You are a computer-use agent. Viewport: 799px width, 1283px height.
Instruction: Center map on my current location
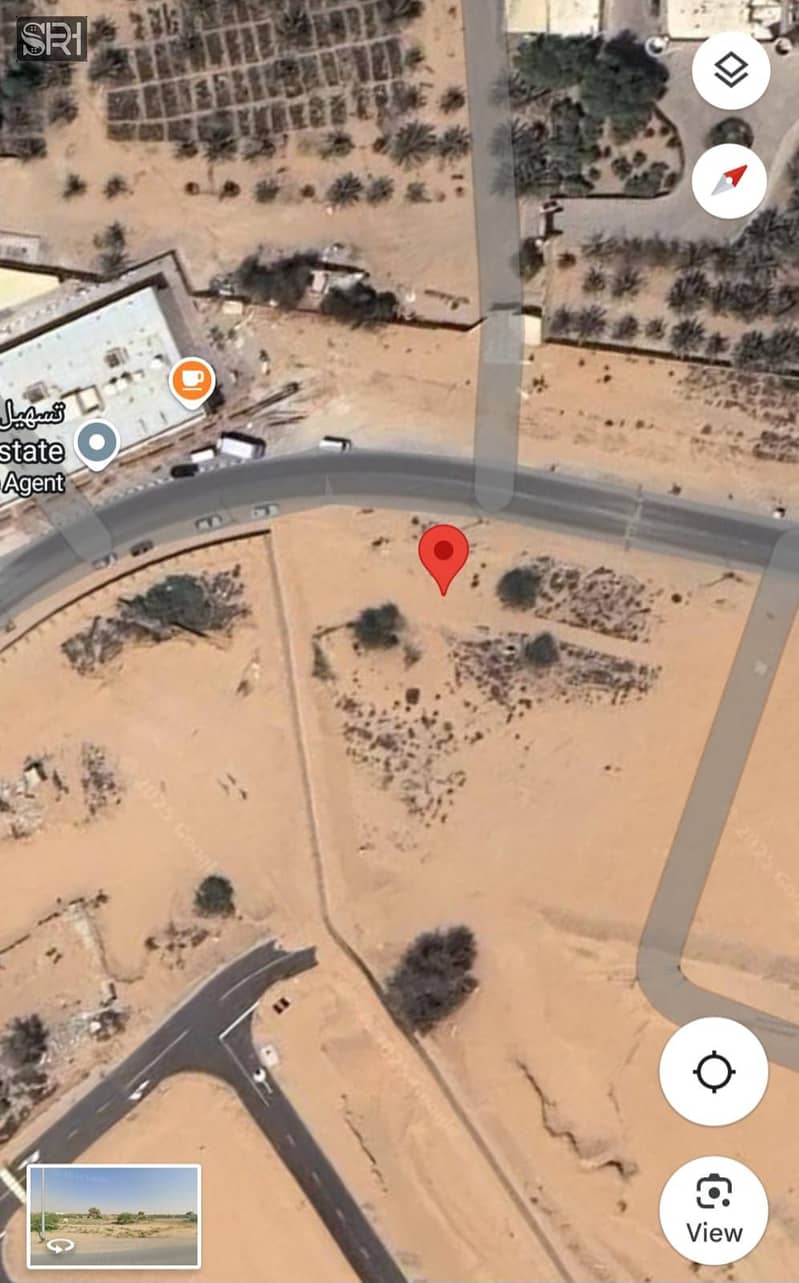[x=713, y=1071]
